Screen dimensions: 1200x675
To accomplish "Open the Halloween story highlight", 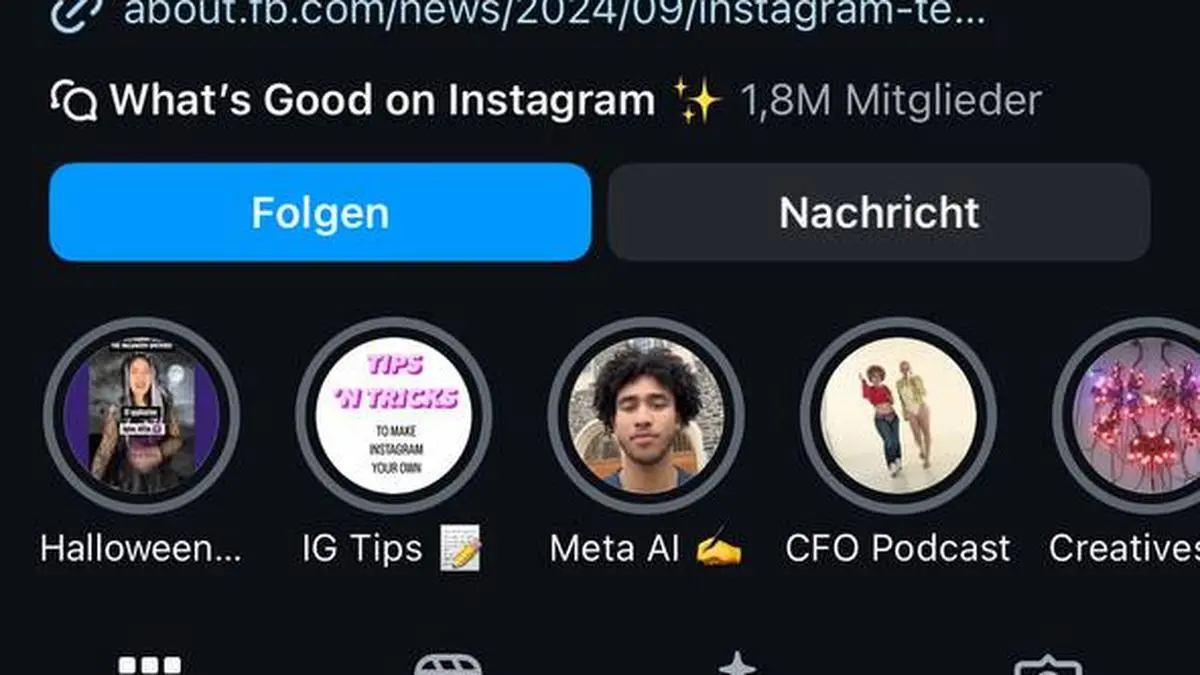I will tap(141, 415).
